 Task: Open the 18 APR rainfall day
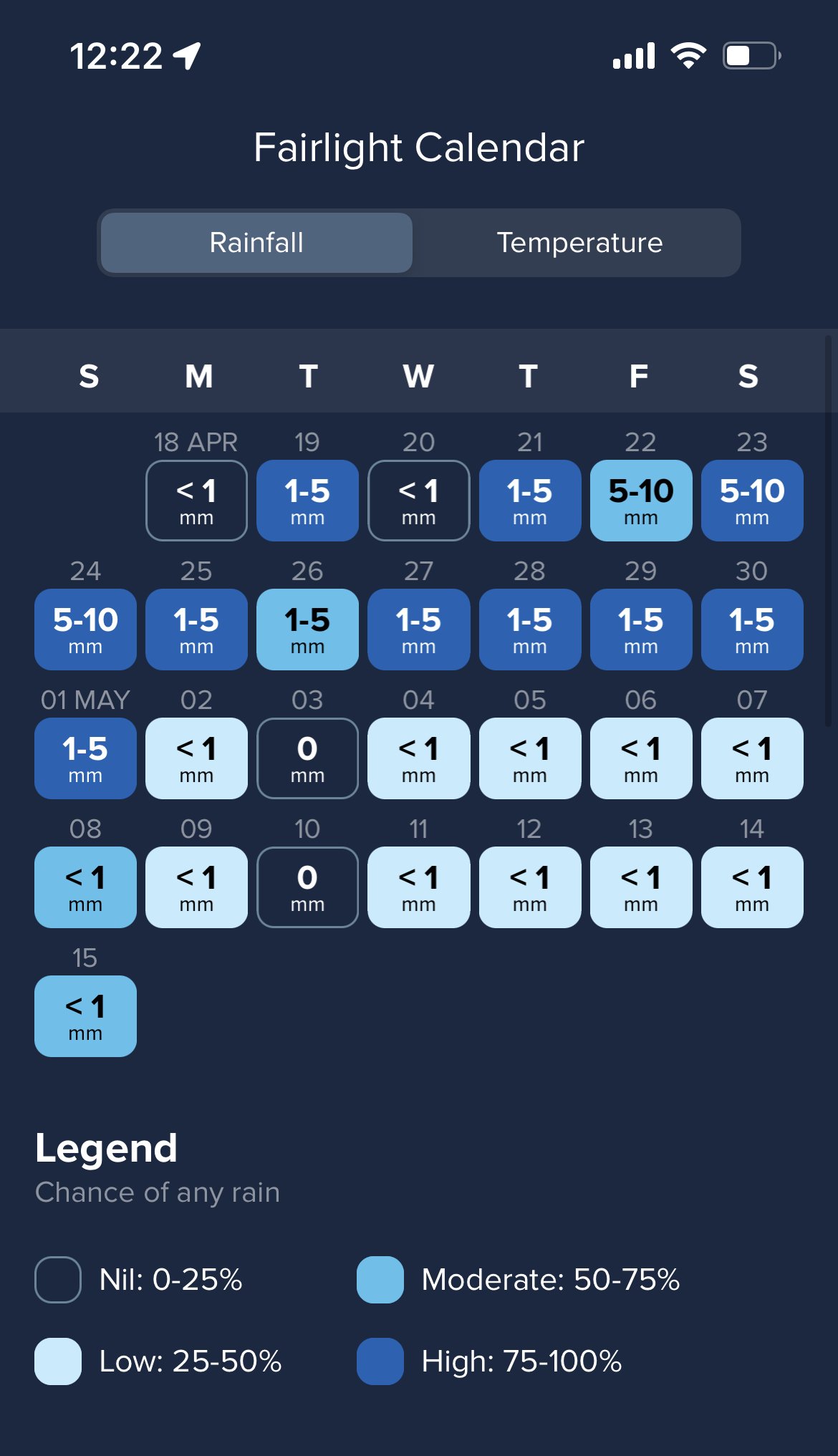coord(196,501)
